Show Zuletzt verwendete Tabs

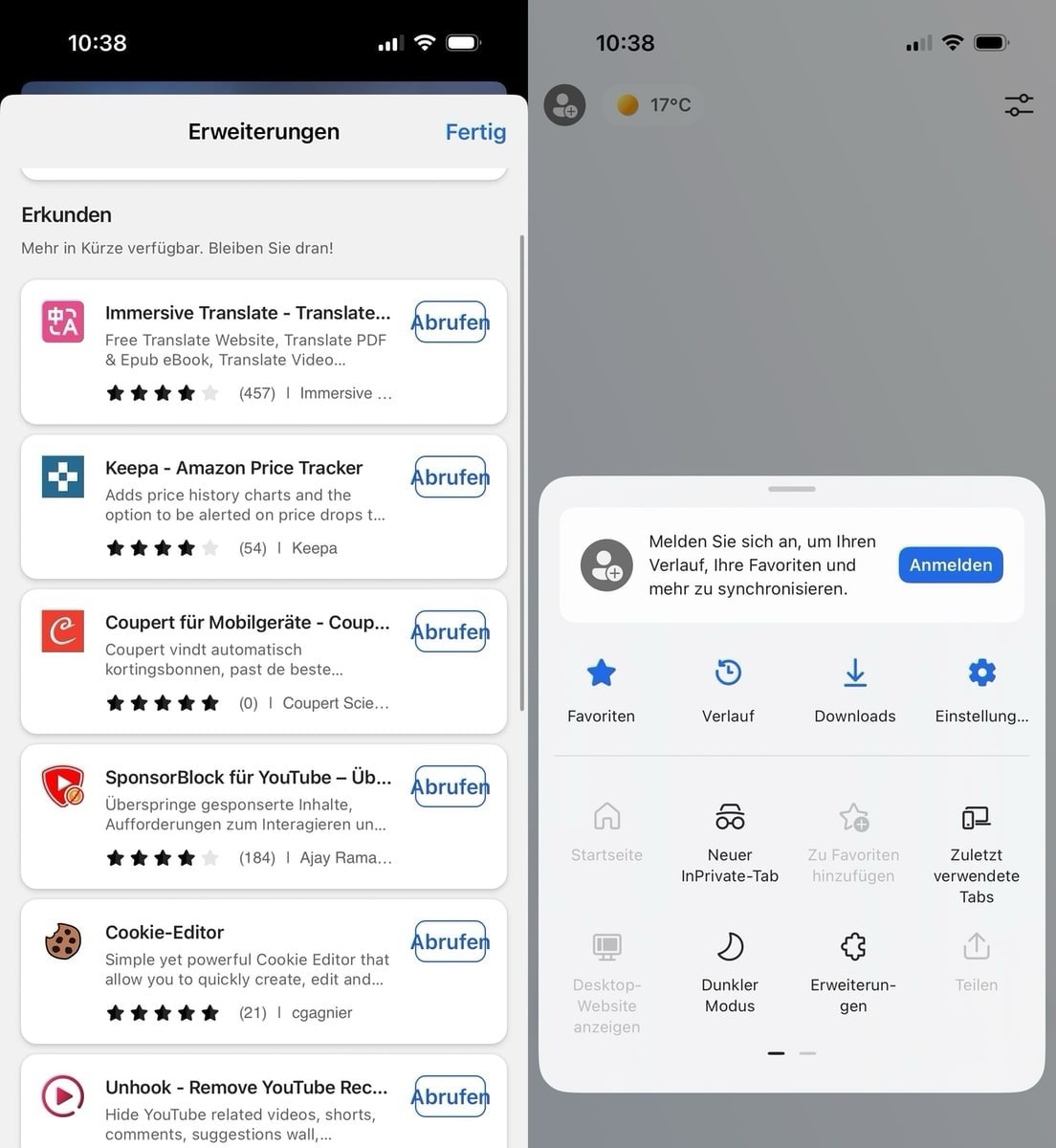[976, 851]
